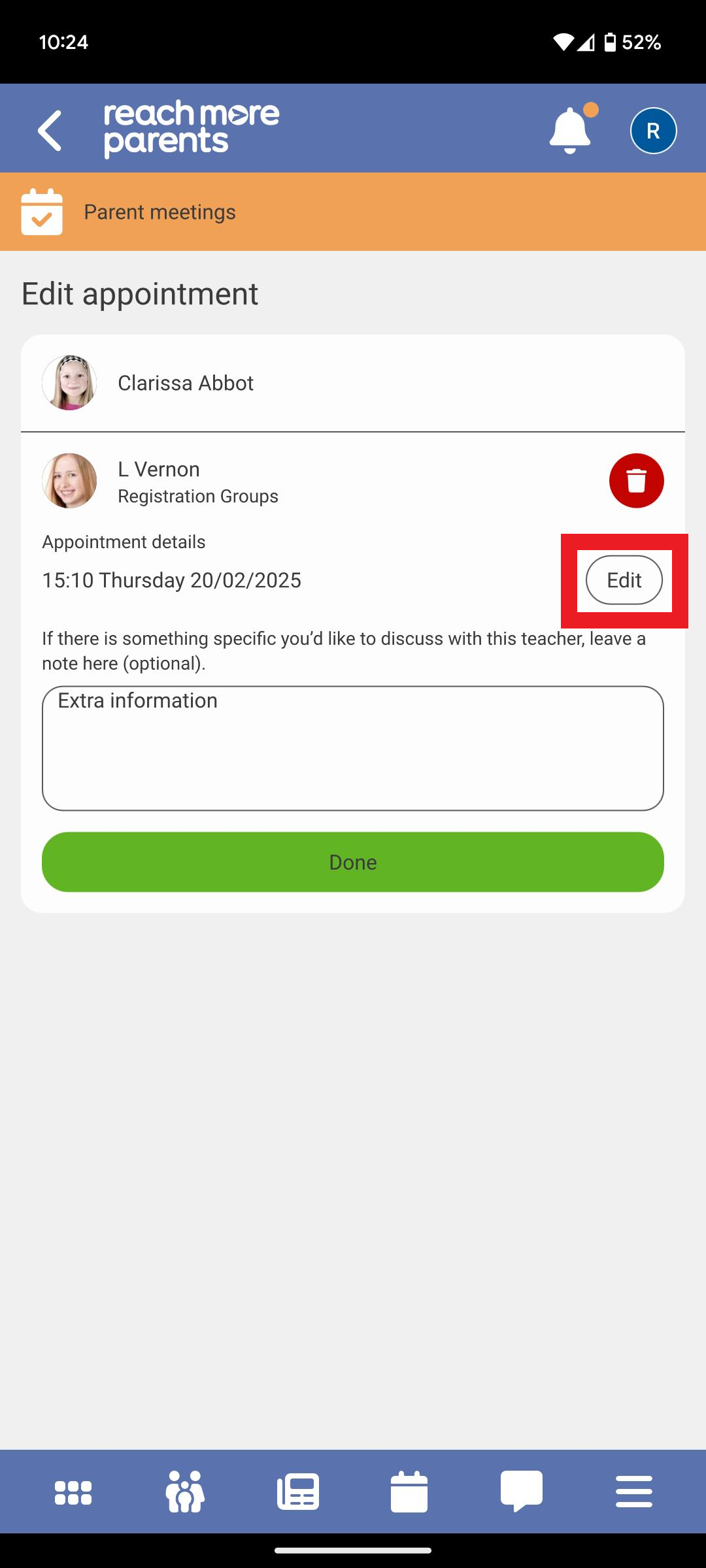Open the notifications bell
Viewport: 706px width, 1568px height.
tap(570, 131)
